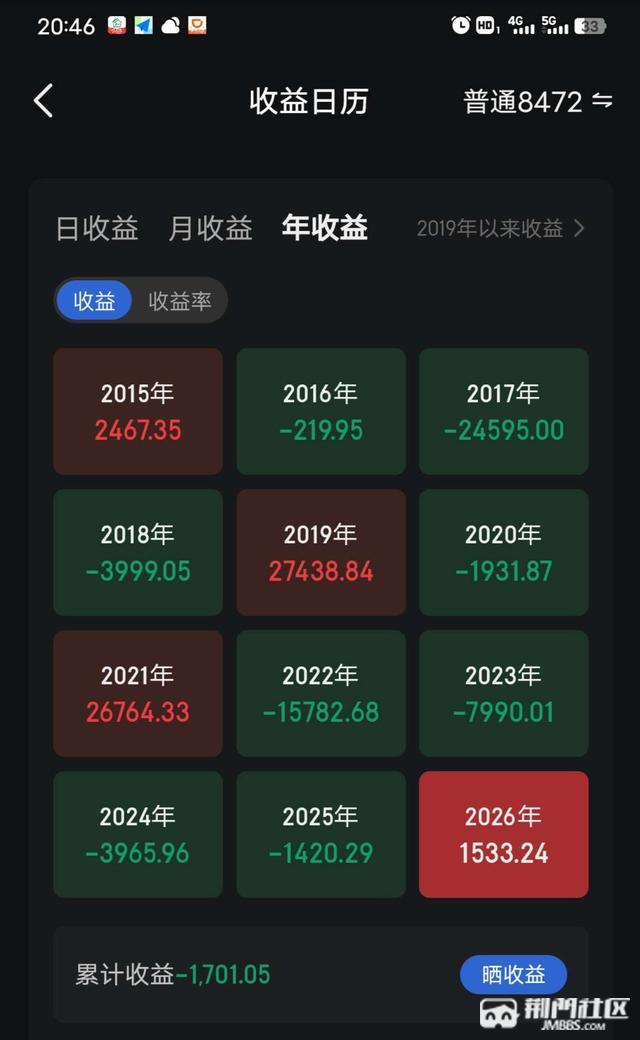The image size is (640, 1040).
Task: Open the 2018年 yearly earnings card
Action: tap(138, 552)
